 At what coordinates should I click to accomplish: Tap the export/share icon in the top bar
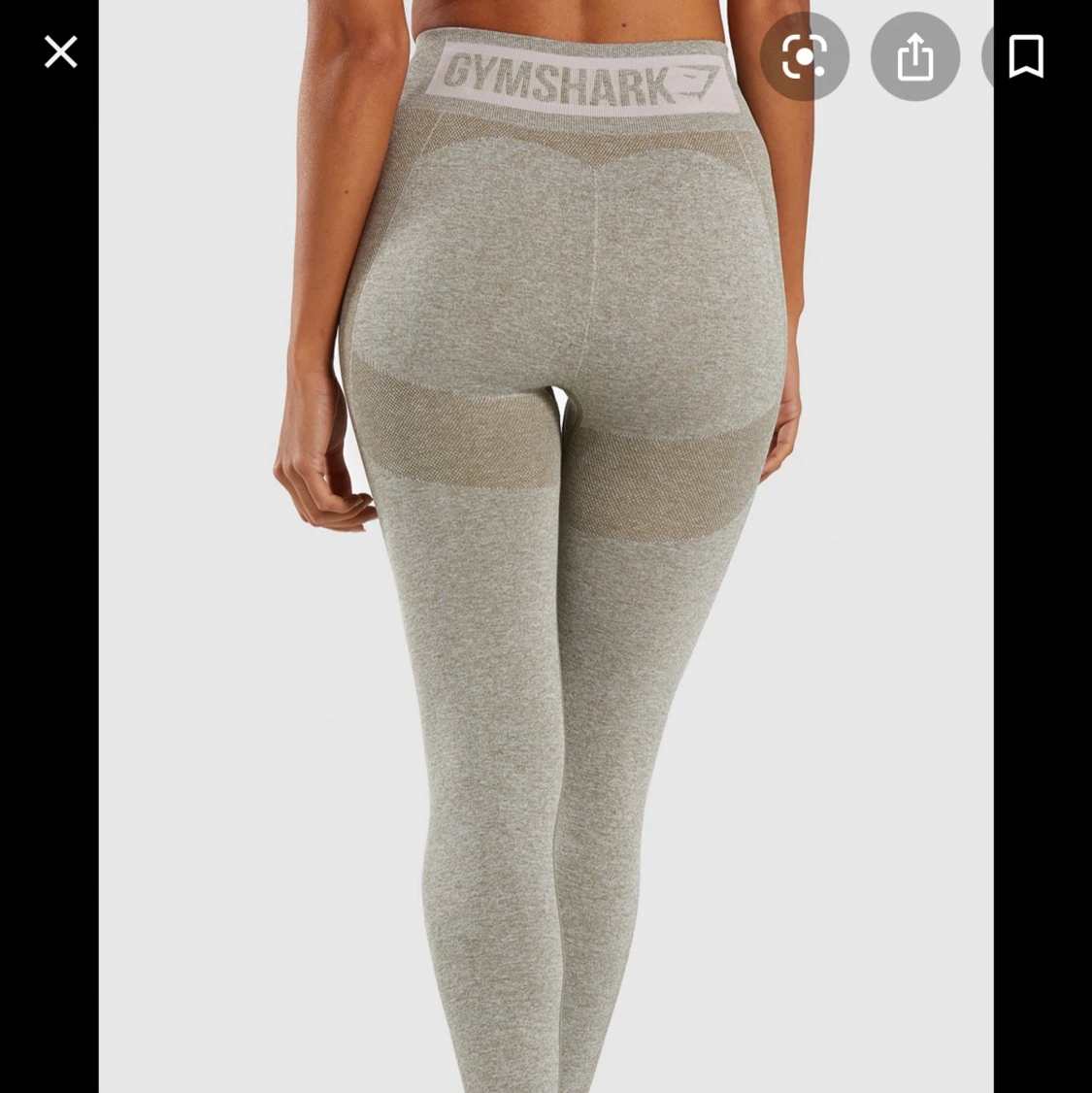pos(915,56)
